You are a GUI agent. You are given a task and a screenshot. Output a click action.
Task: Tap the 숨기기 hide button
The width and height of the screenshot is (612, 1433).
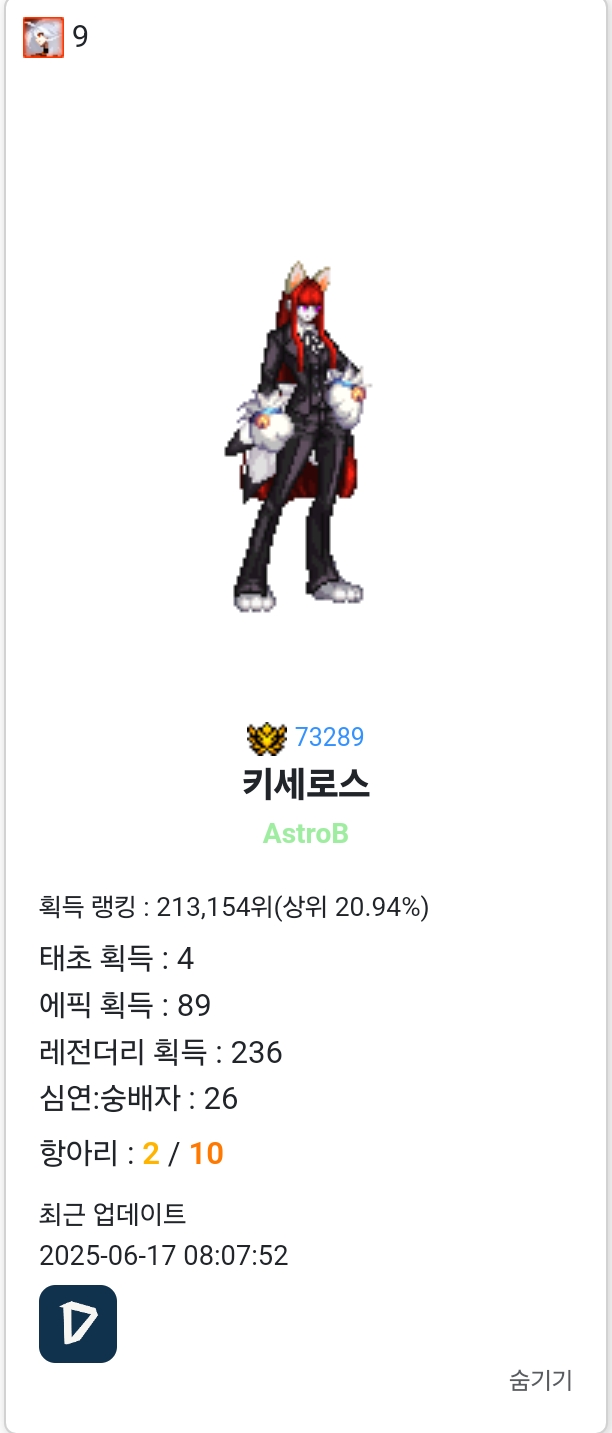(x=540, y=1381)
